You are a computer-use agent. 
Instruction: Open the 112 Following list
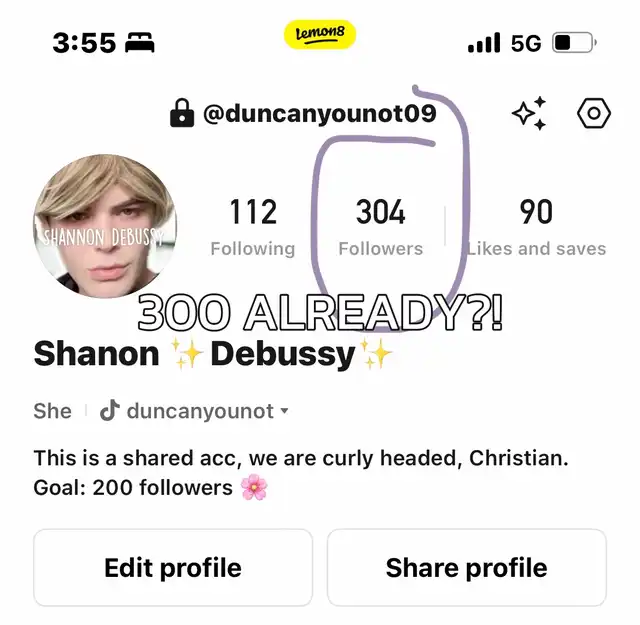252,227
